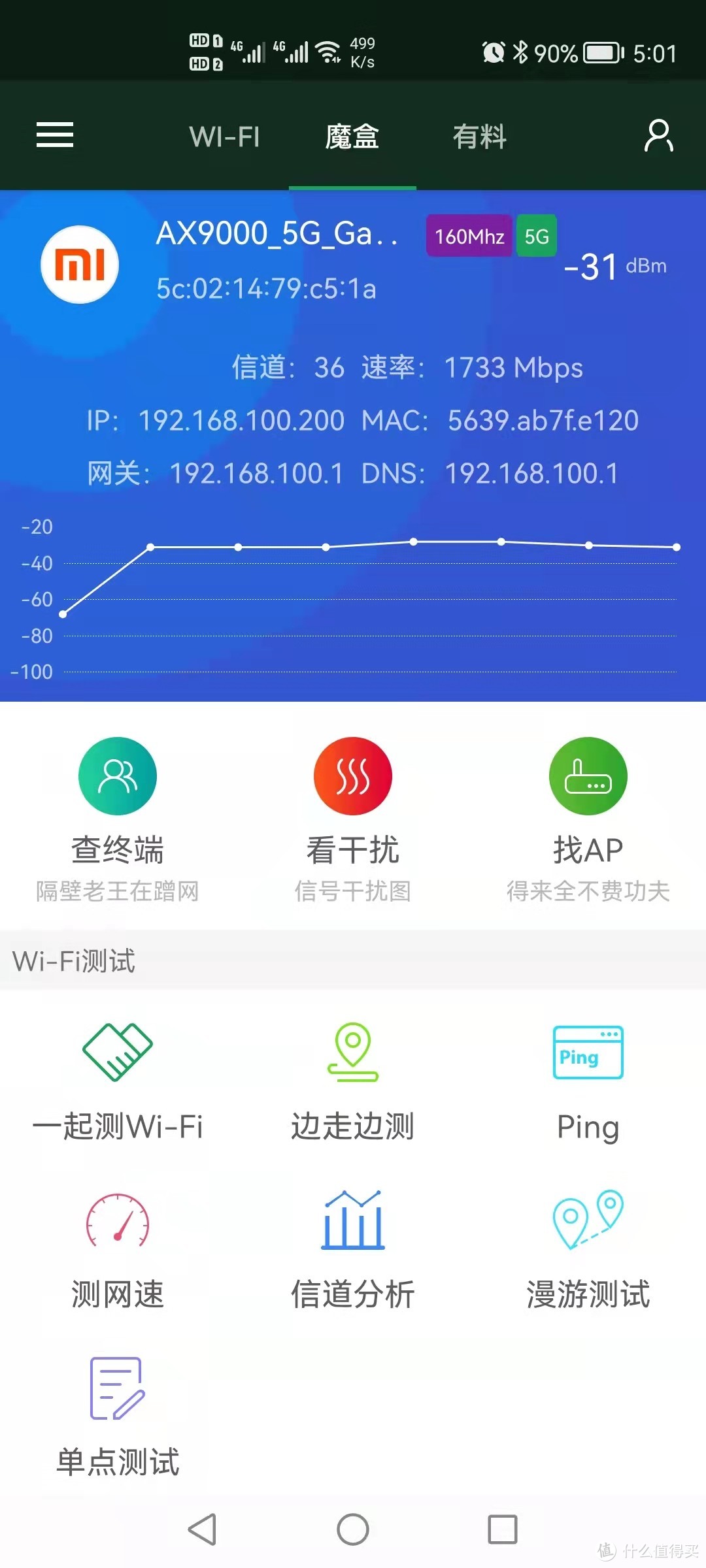
Task: Tap the 160Mhz bandwidth badge
Action: pyautogui.click(x=468, y=237)
